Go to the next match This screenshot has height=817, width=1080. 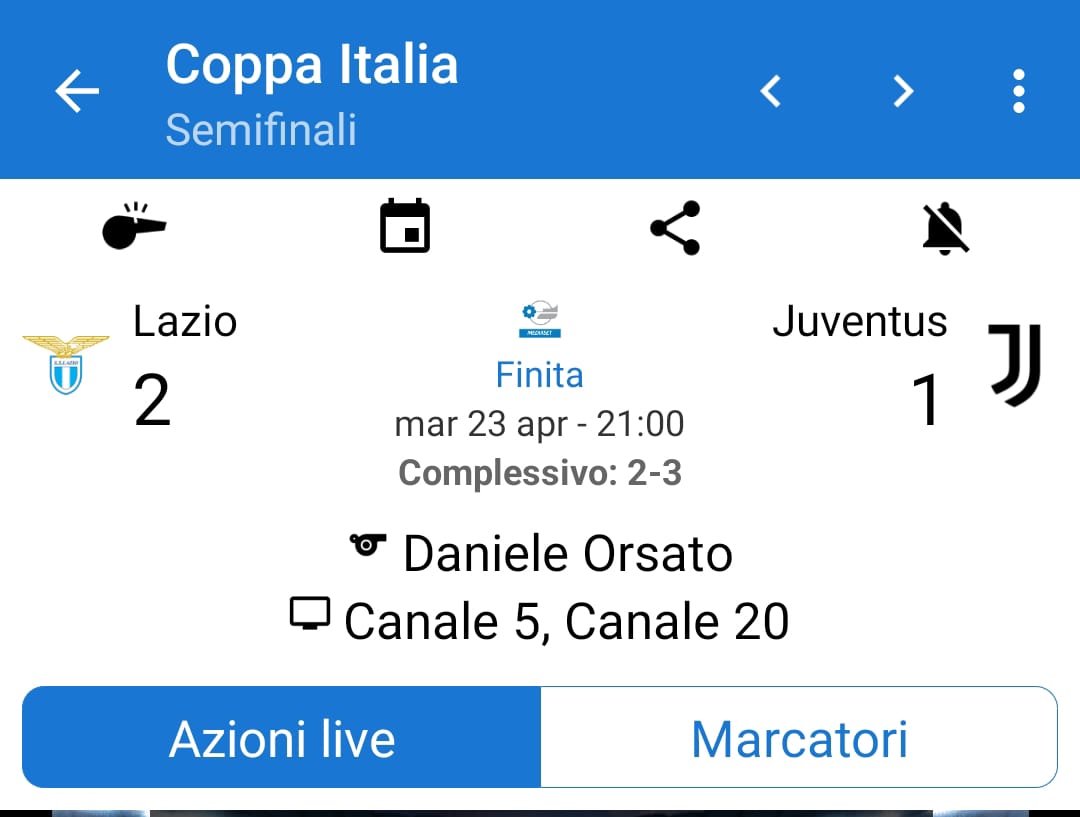click(903, 92)
